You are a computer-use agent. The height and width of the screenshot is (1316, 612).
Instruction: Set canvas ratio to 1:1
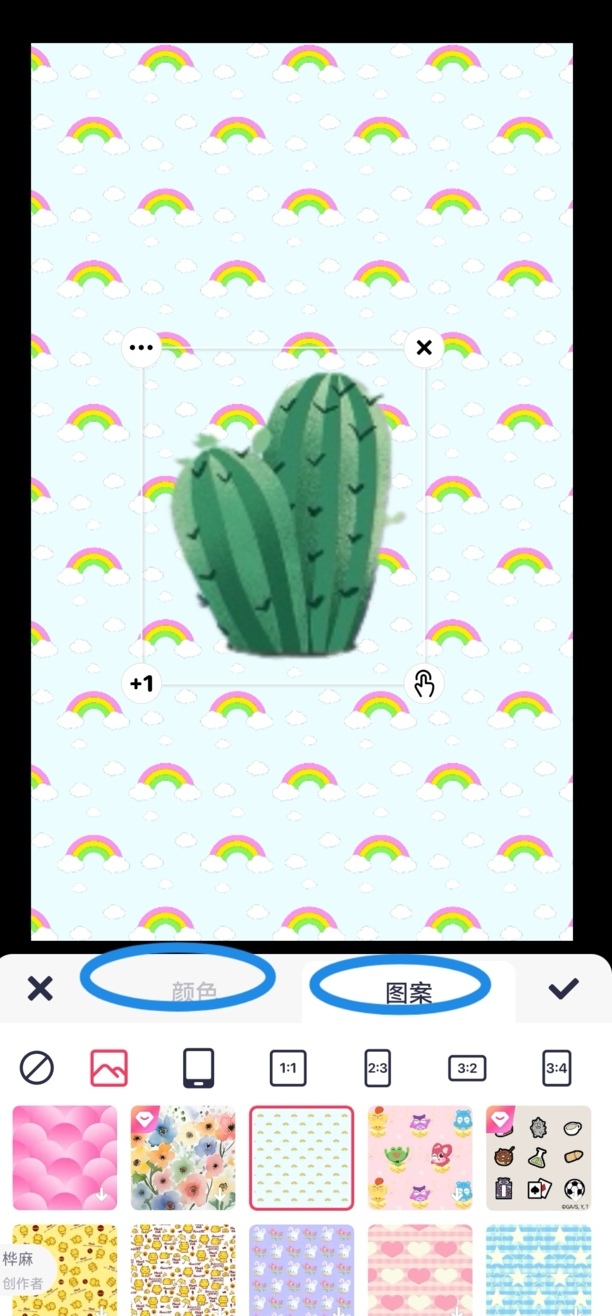(288, 1068)
